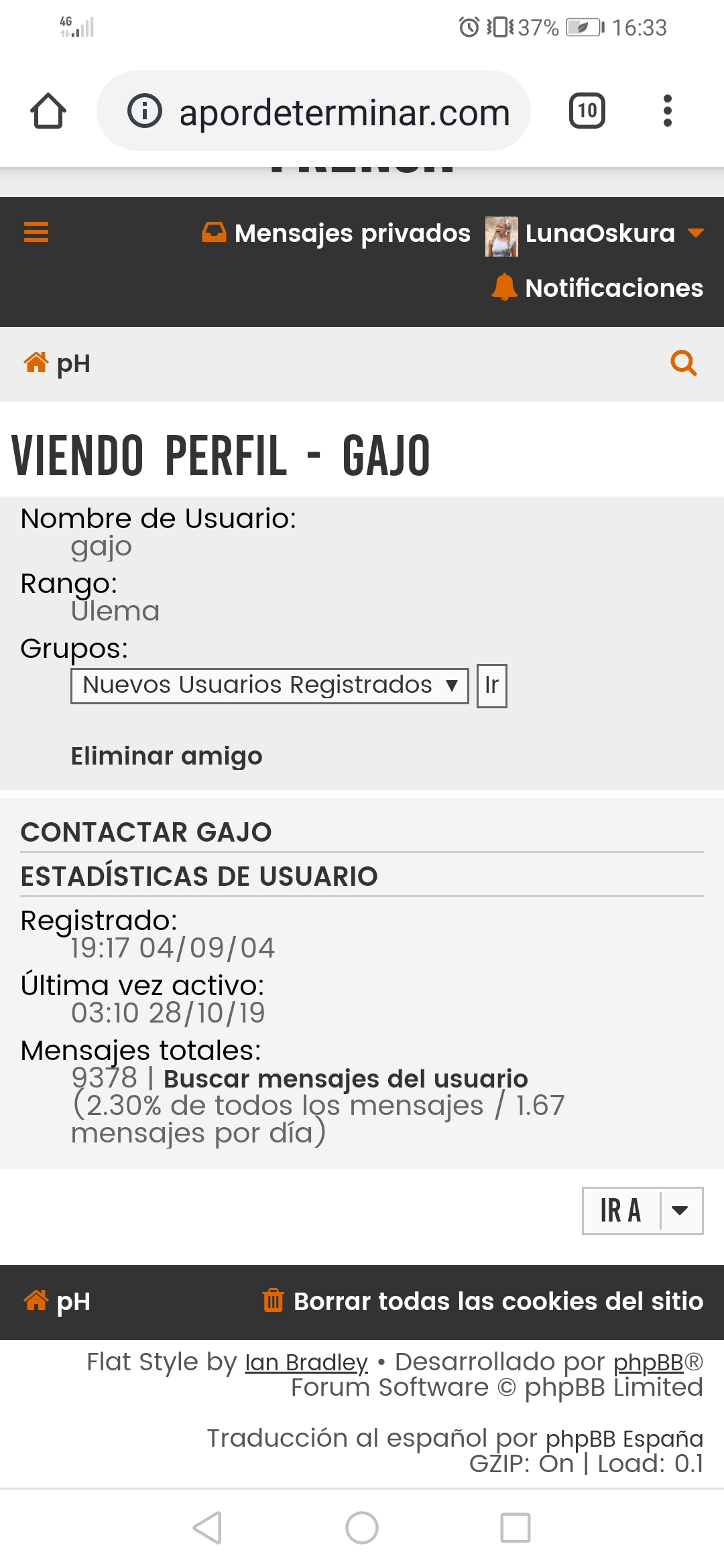Tap Eliminar amigo
The width and height of the screenshot is (724, 1568).
click(166, 756)
